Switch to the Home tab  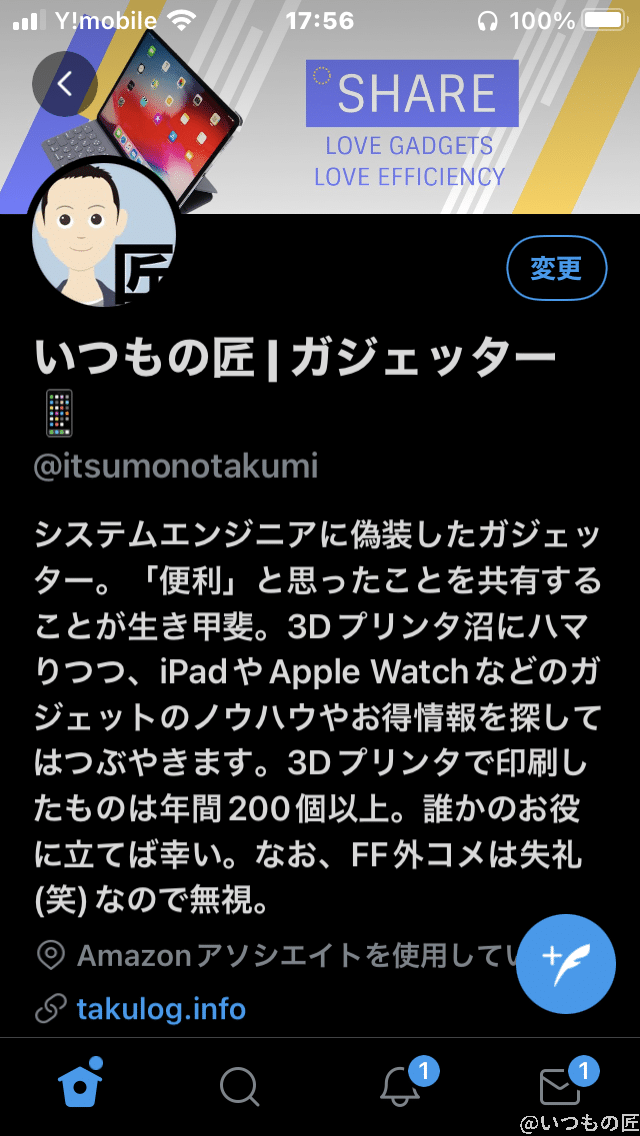pyautogui.click(x=81, y=1085)
